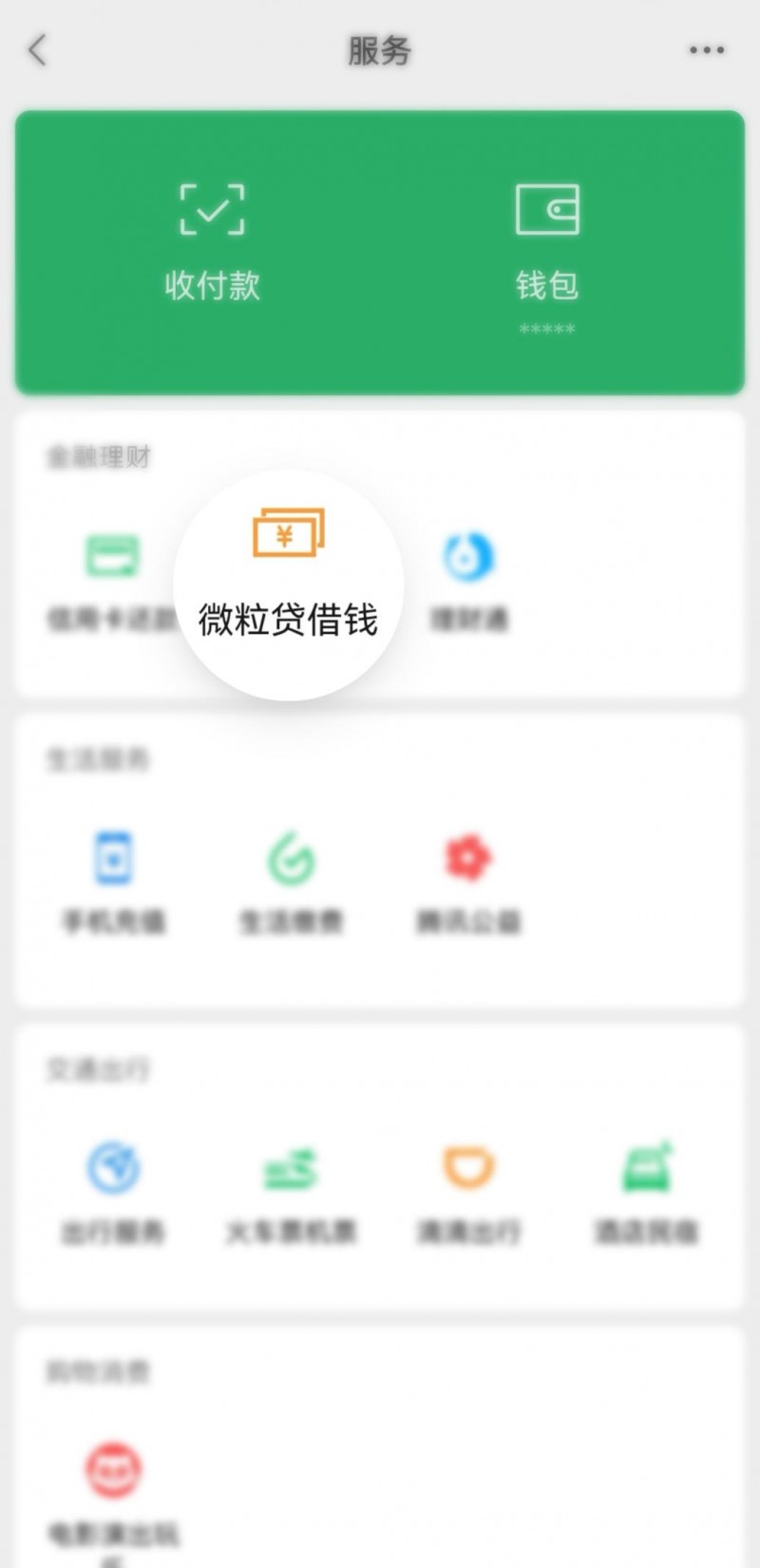Screen dimensions: 760x1568
Task: Open 手机充值 mobile top-up
Action: click(112, 879)
